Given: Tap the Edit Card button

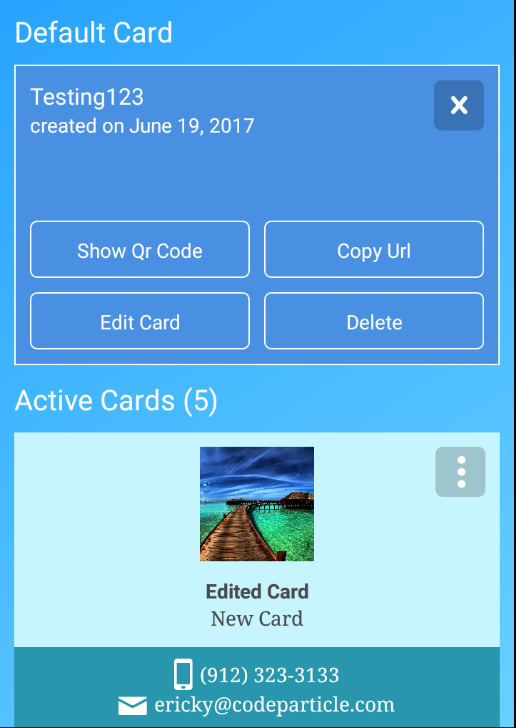Looking at the screenshot, I should point(140,321).
